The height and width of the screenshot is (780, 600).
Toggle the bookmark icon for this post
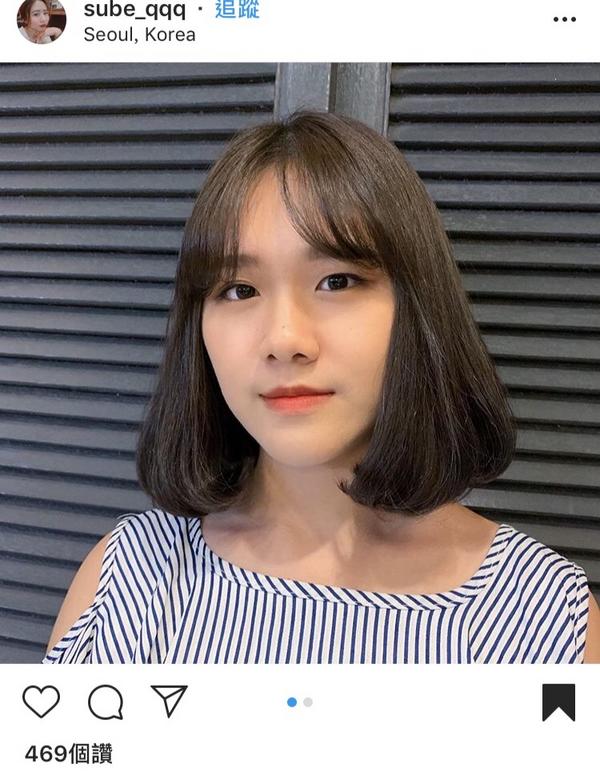point(559,702)
